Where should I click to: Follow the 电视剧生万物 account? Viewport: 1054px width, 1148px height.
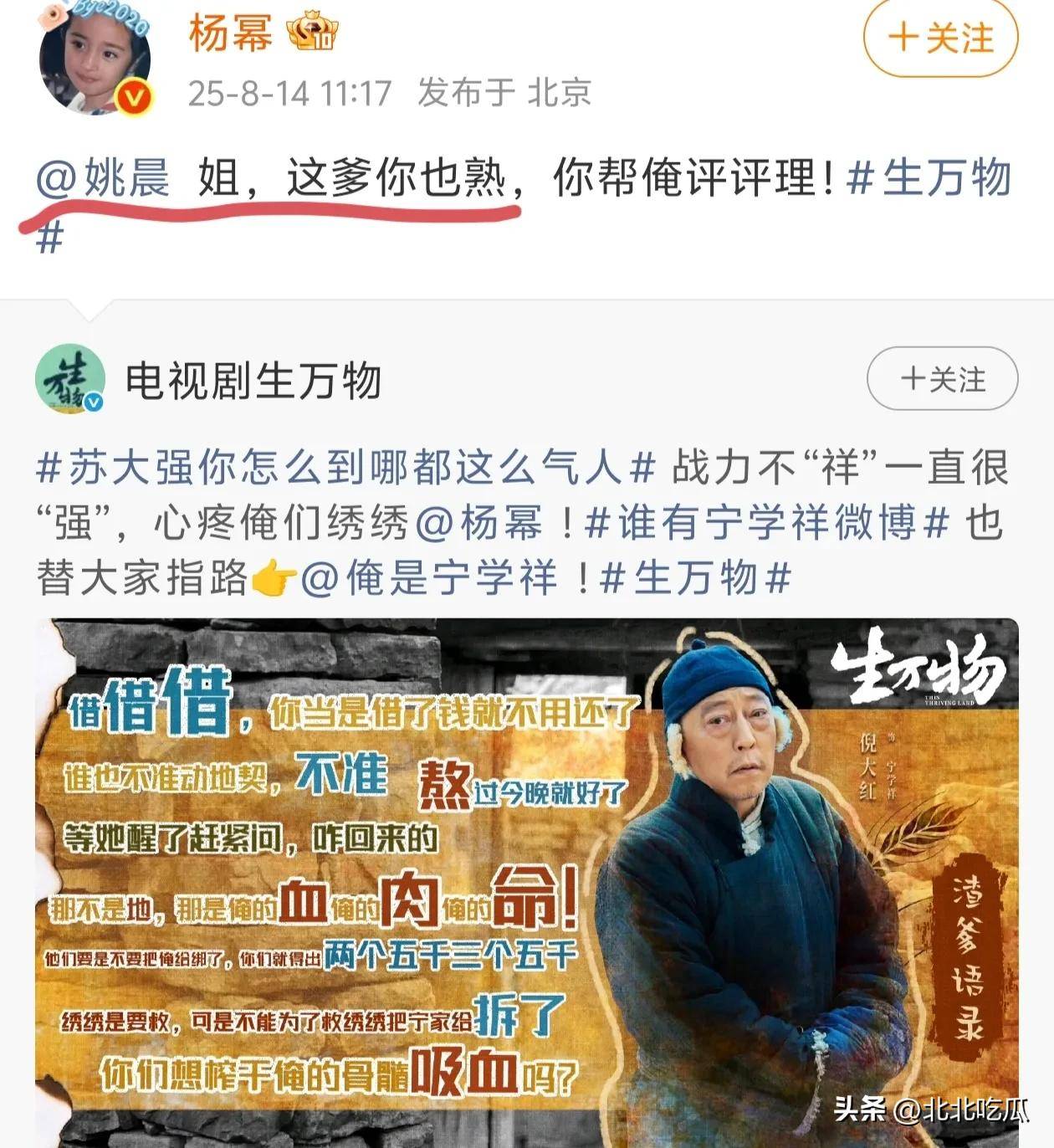tap(942, 380)
